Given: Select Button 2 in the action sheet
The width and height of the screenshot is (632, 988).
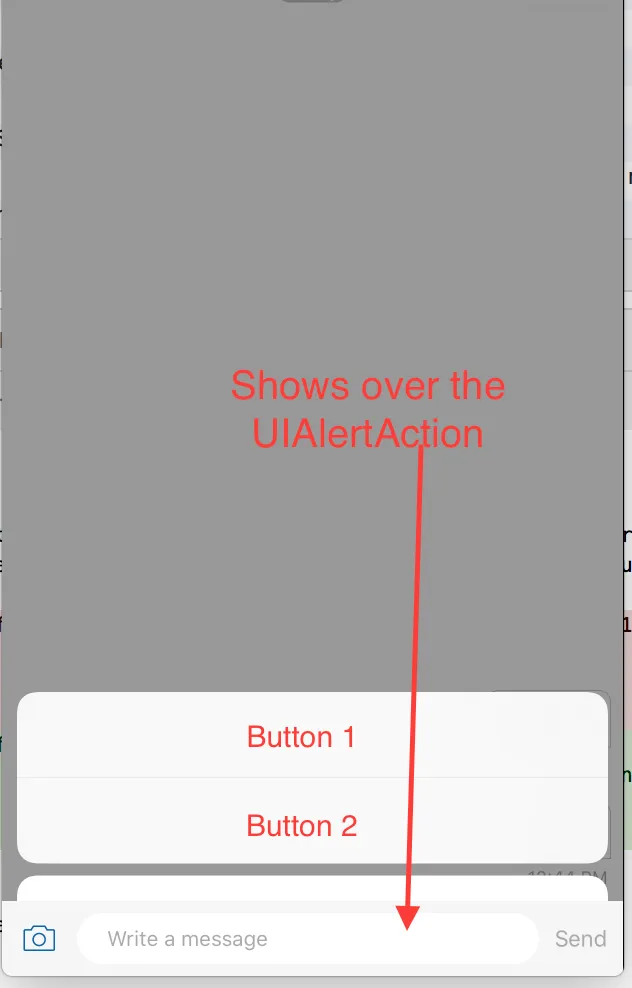Looking at the screenshot, I should point(302,825).
